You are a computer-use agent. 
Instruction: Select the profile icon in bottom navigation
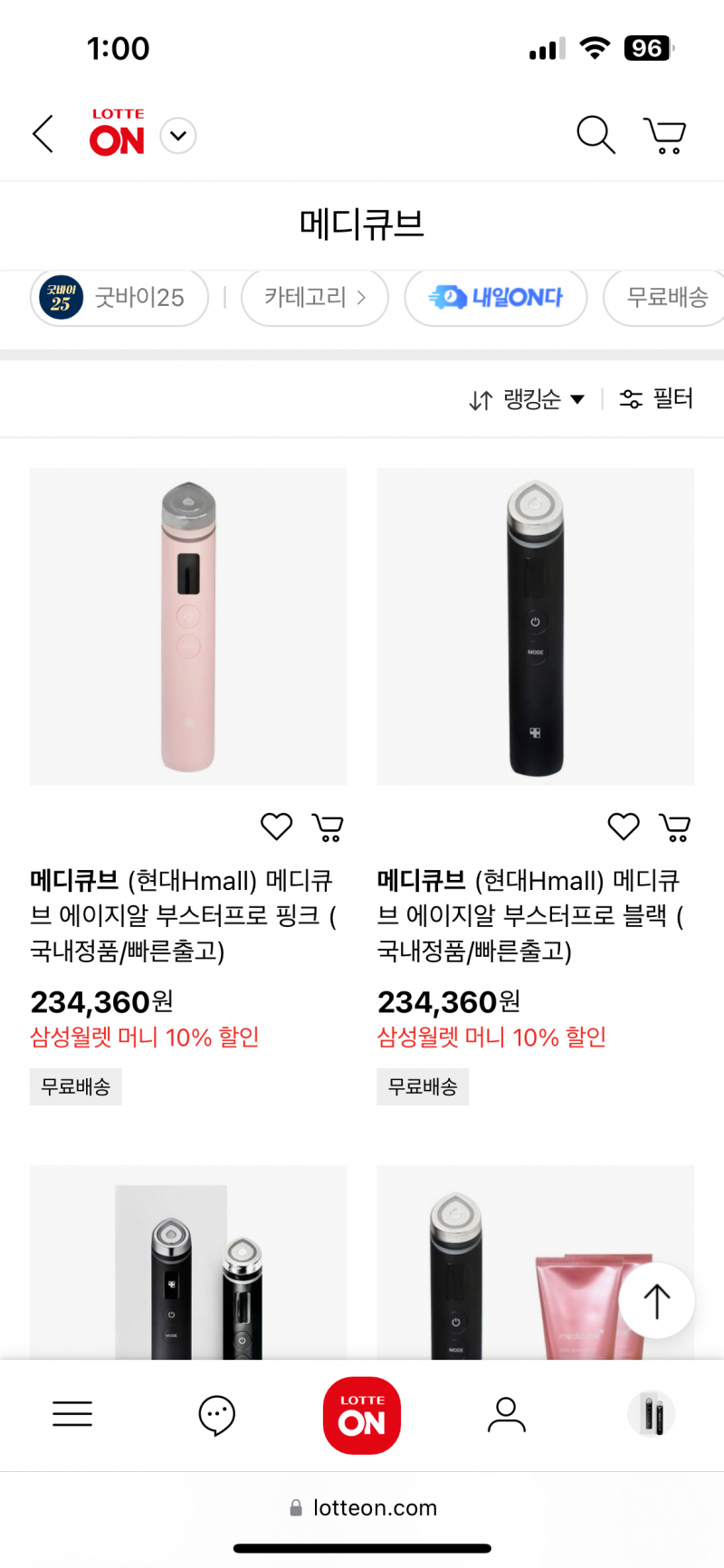pyautogui.click(x=506, y=1414)
